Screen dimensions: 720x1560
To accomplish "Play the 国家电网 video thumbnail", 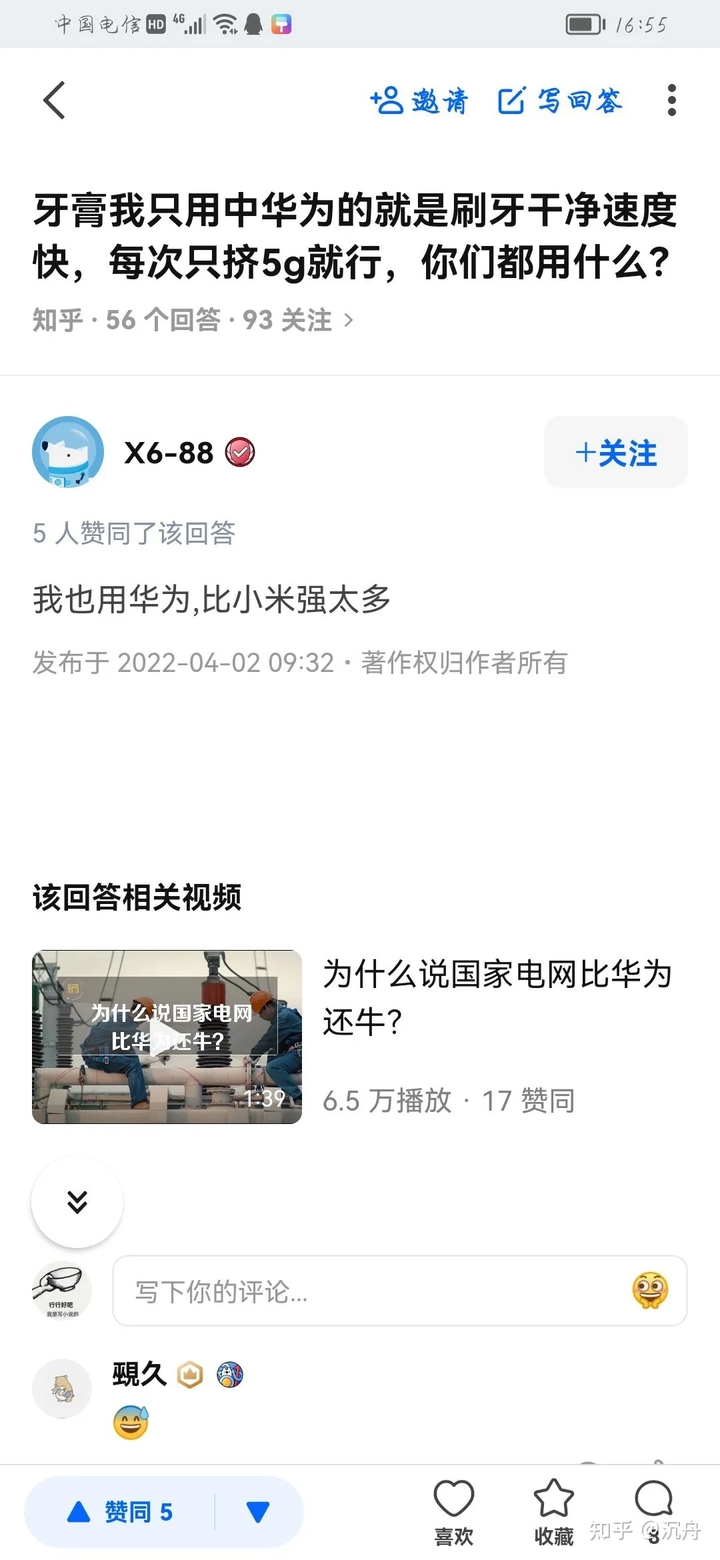I will pyautogui.click(x=167, y=1037).
